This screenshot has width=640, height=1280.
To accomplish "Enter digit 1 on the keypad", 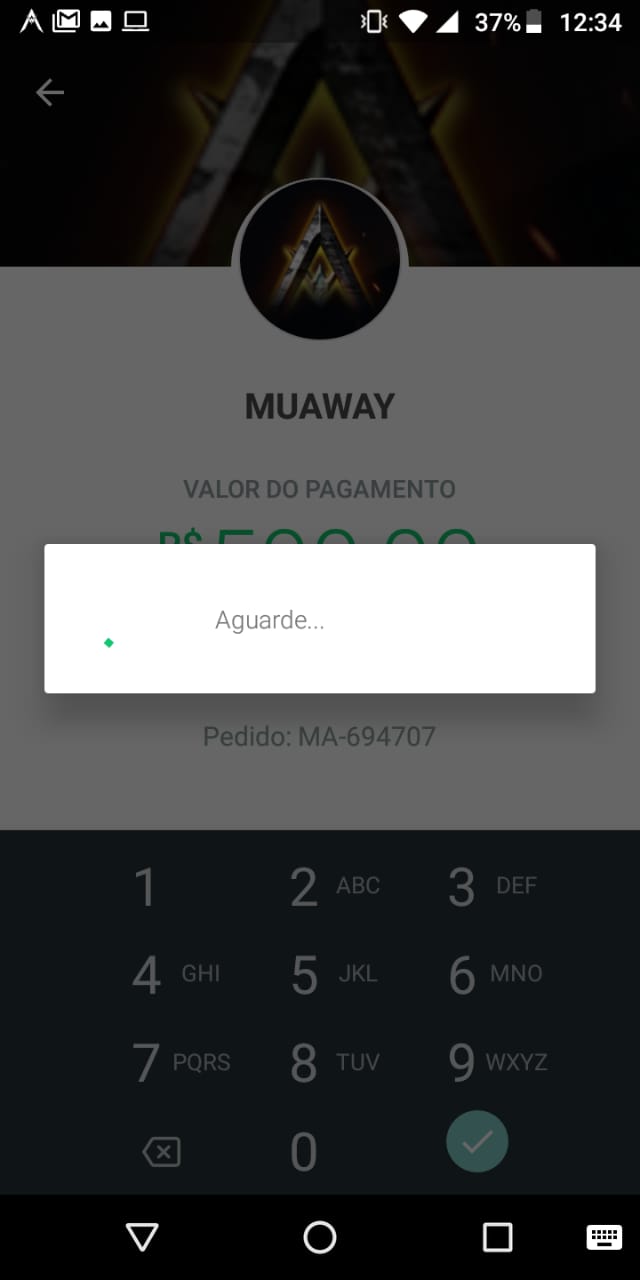I will click(146, 887).
